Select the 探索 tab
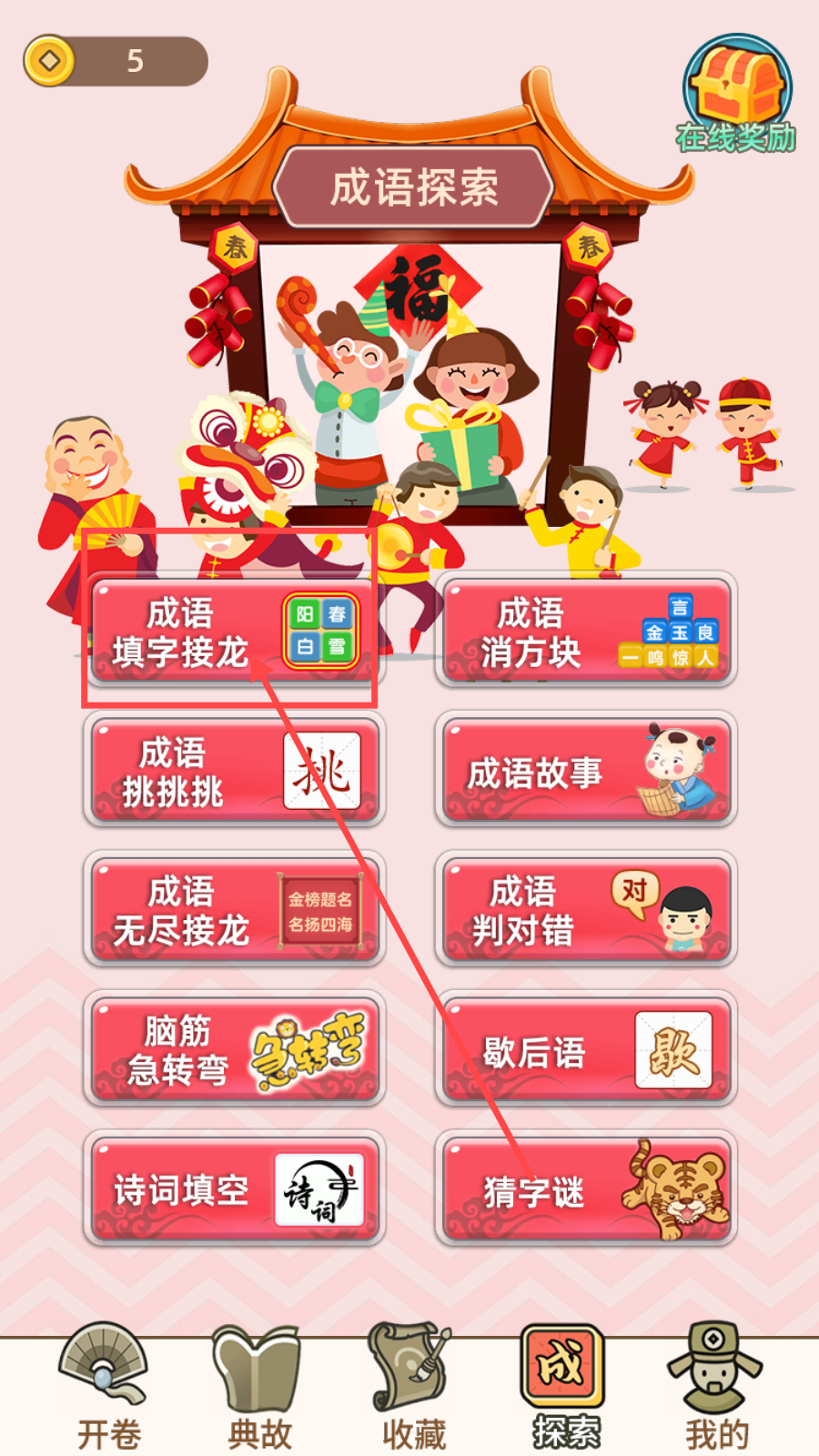Image resolution: width=819 pixels, height=1456 pixels. [x=564, y=1388]
